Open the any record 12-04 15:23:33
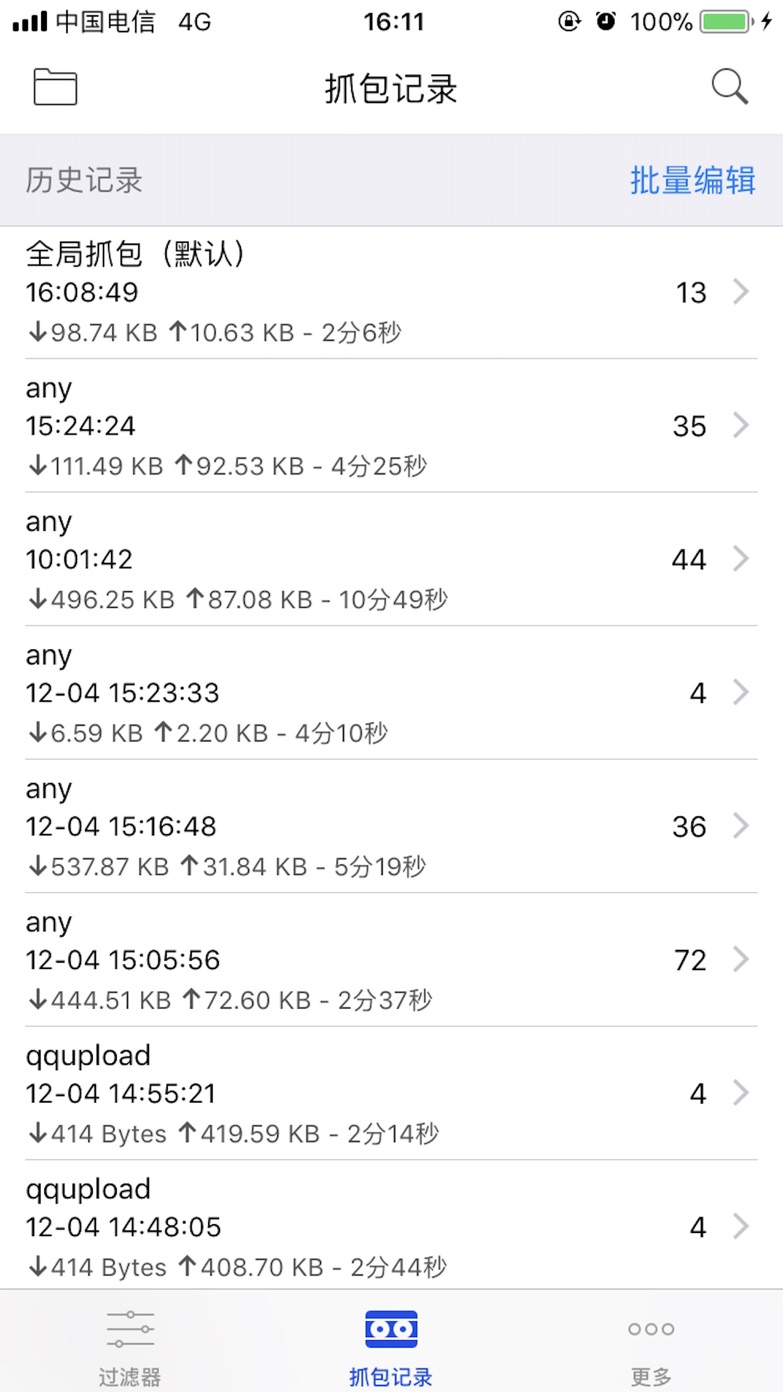 point(390,693)
